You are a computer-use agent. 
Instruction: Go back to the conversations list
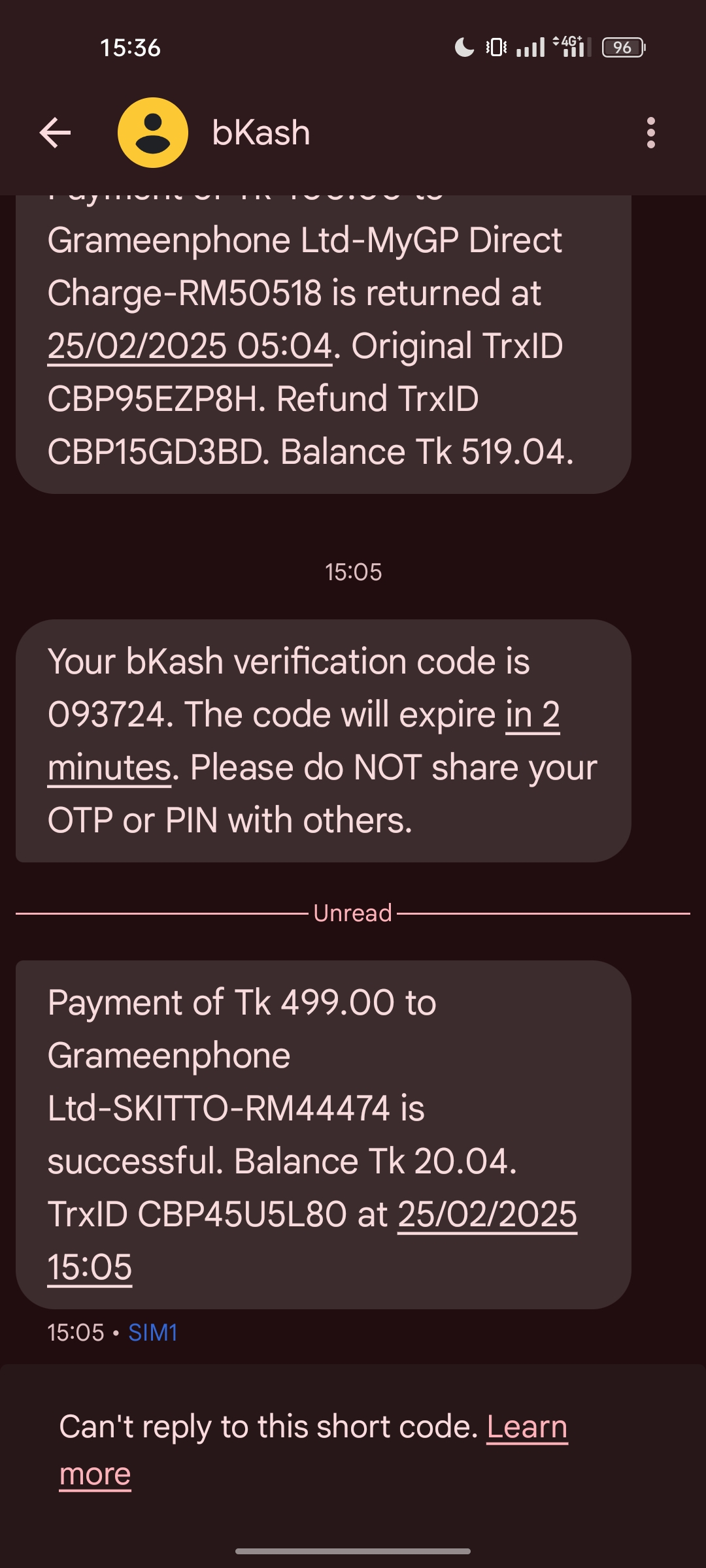(55, 133)
